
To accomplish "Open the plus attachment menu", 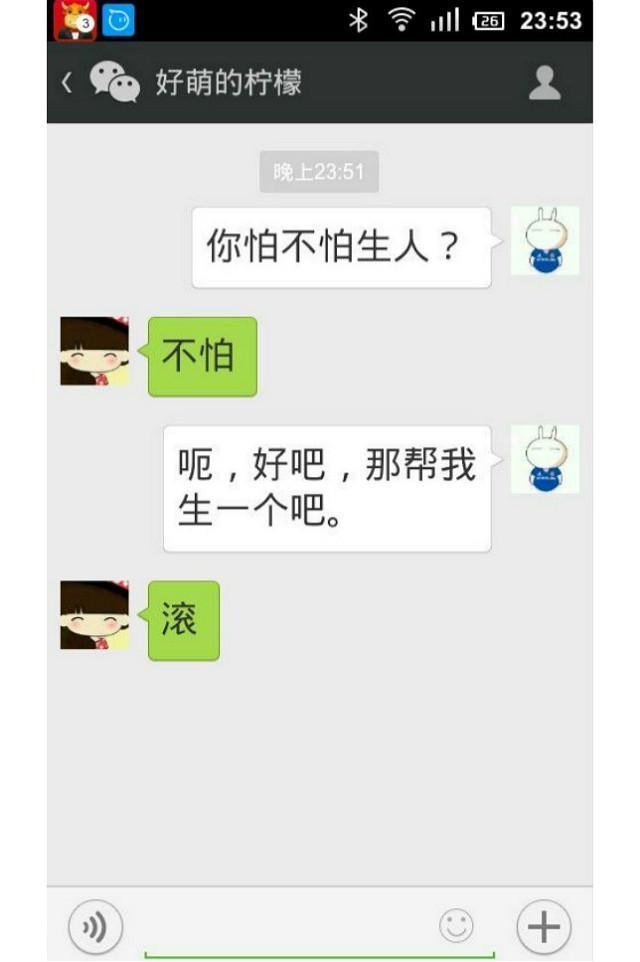I will (x=543, y=926).
